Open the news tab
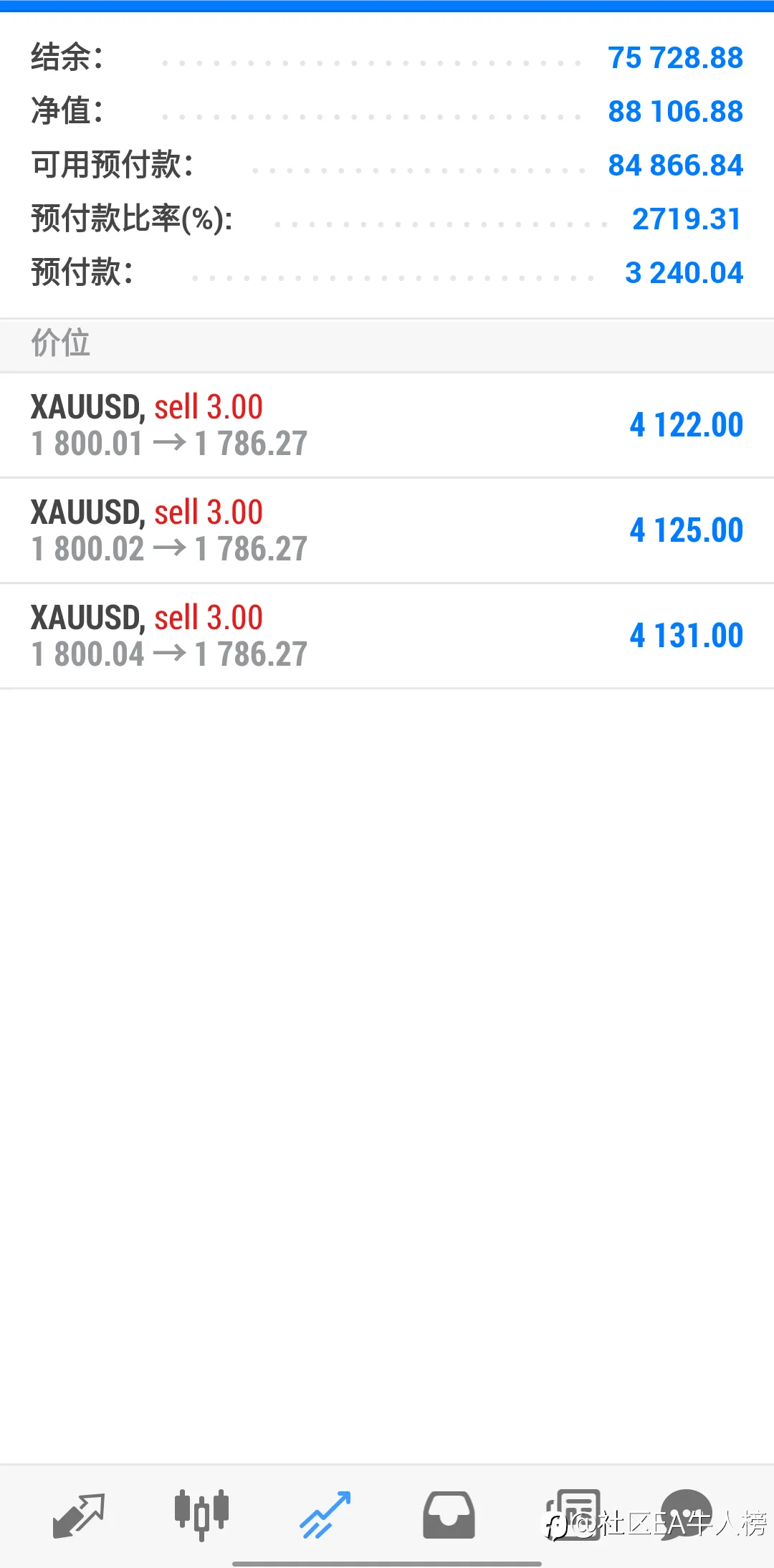The image size is (774, 1568). click(x=573, y=1515)
